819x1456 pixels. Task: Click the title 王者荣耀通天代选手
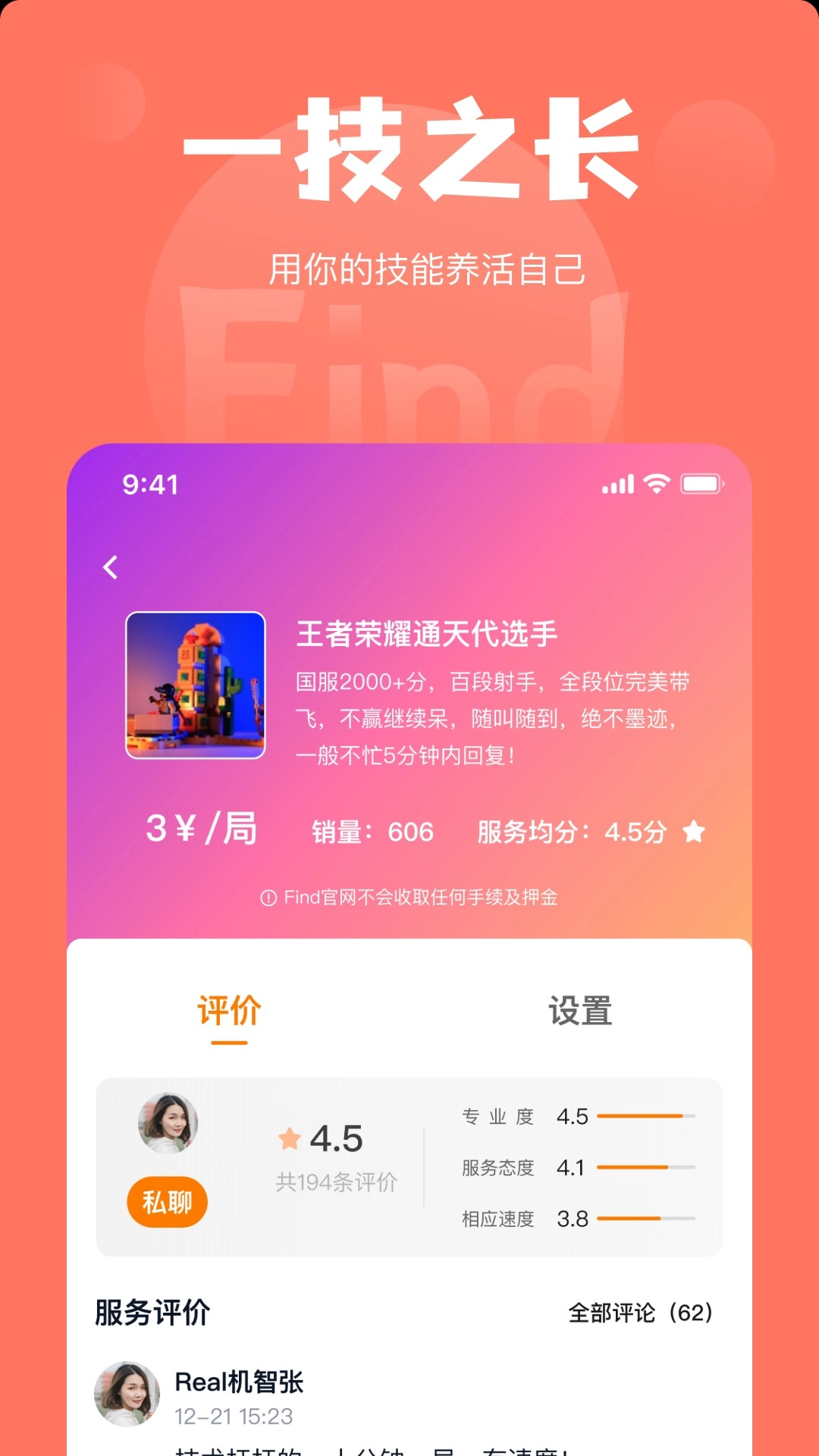428,635
